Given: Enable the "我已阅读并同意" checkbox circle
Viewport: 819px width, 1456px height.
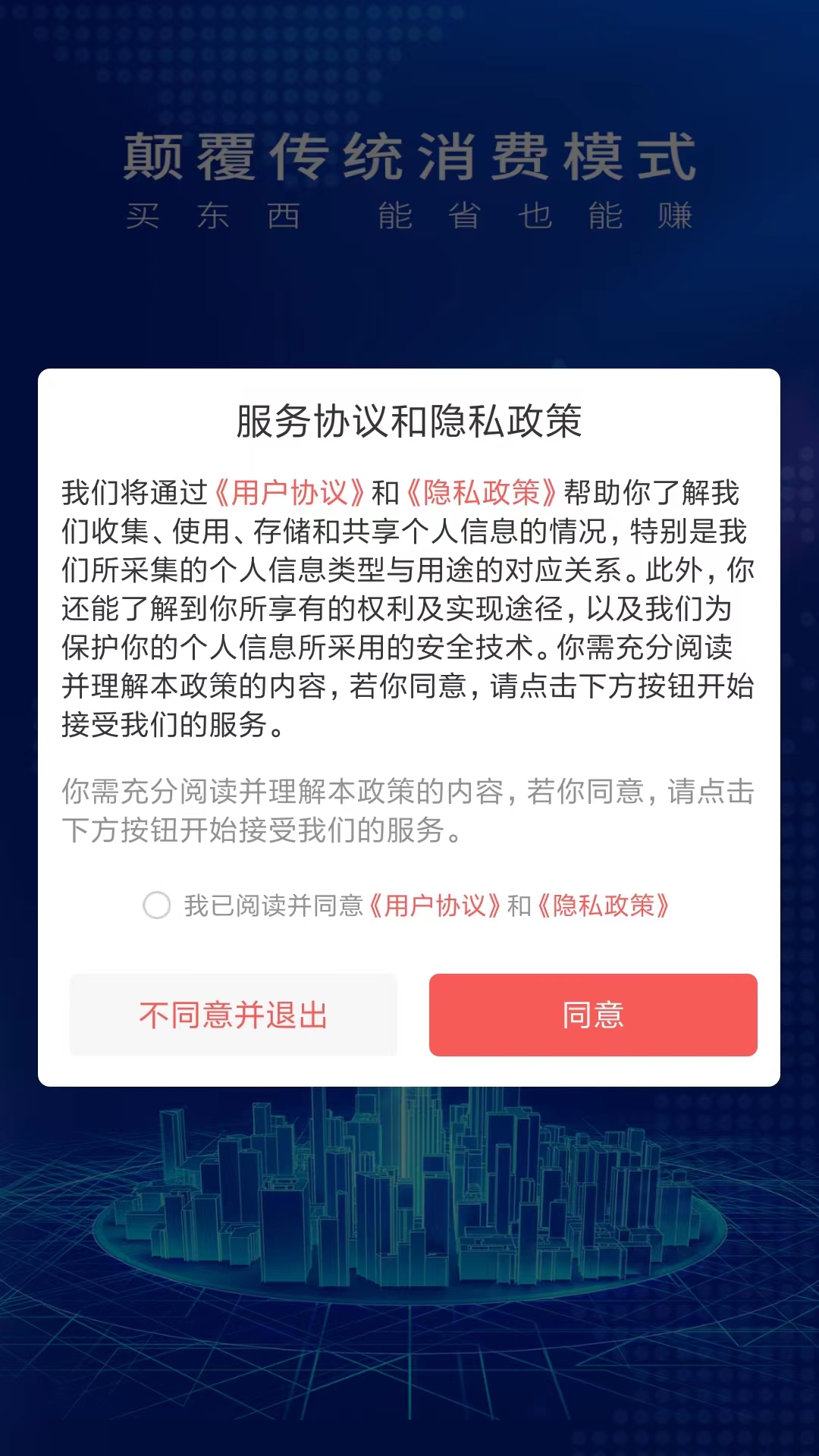Looking at the screenshot, I should (x=157, y=907).
